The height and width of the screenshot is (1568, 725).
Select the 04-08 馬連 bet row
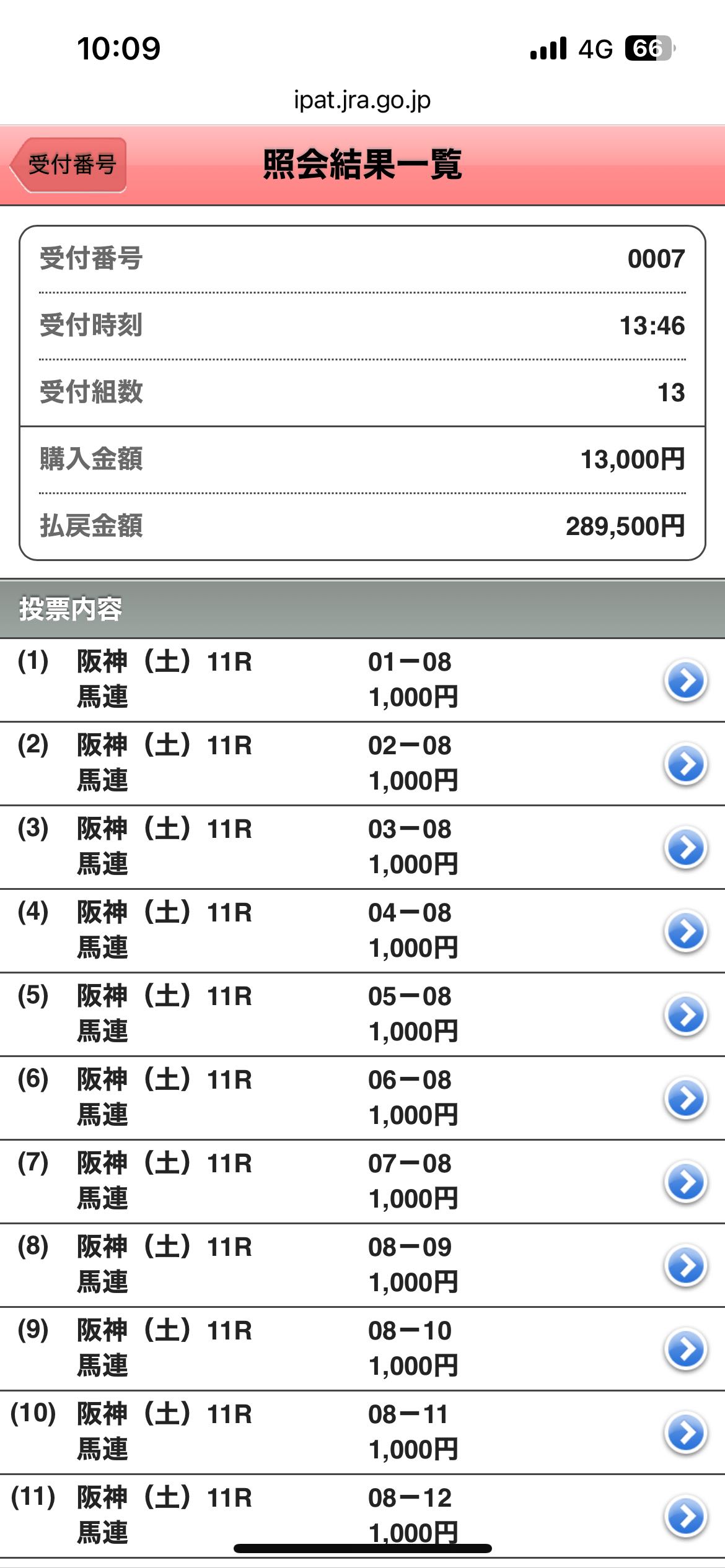coord(685,931)
